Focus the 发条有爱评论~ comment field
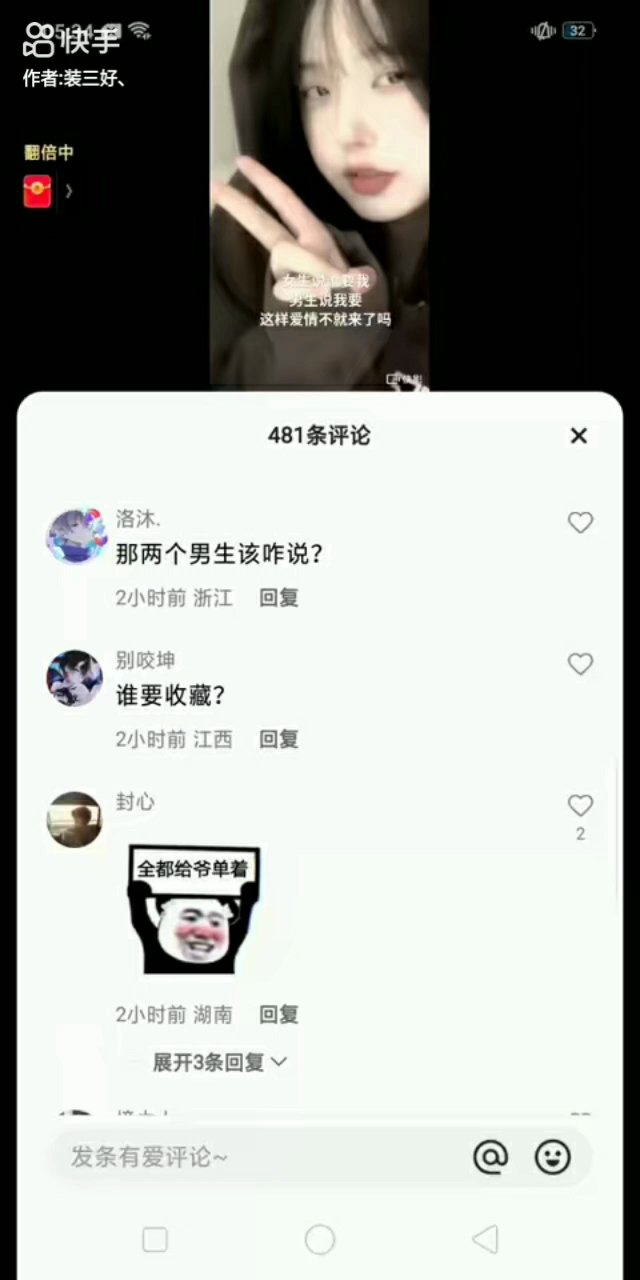The width and height of the screenshot is (640, 1280). coord(250,1157)
